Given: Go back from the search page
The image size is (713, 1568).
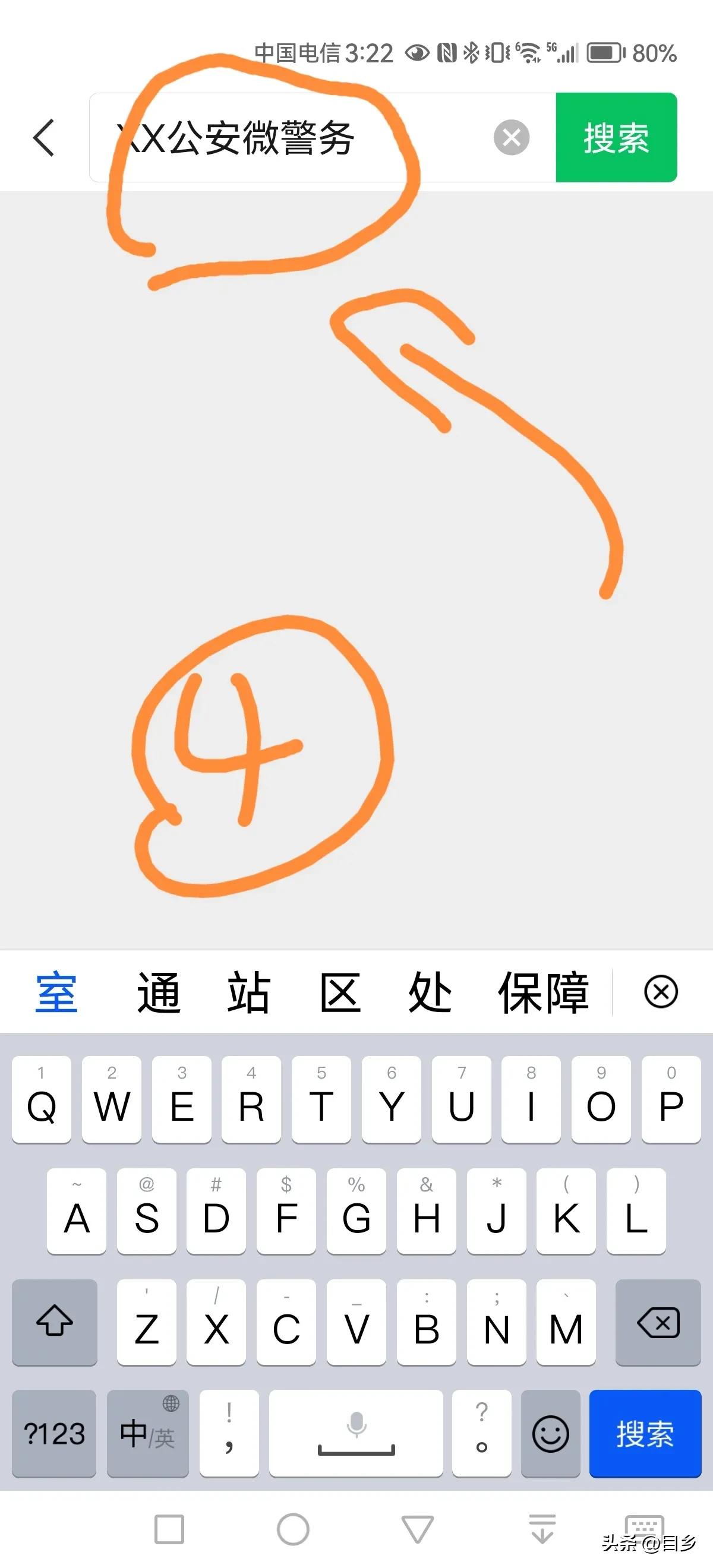Looking at the screenshot, I should 44,138.
